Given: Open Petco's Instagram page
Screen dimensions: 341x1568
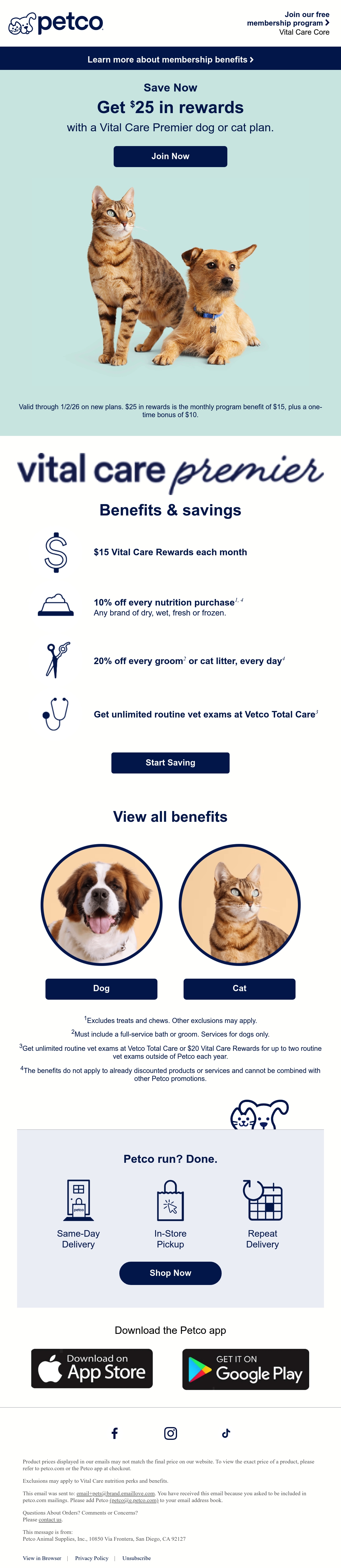Looking at the screenshot, I should [170, 1433].
